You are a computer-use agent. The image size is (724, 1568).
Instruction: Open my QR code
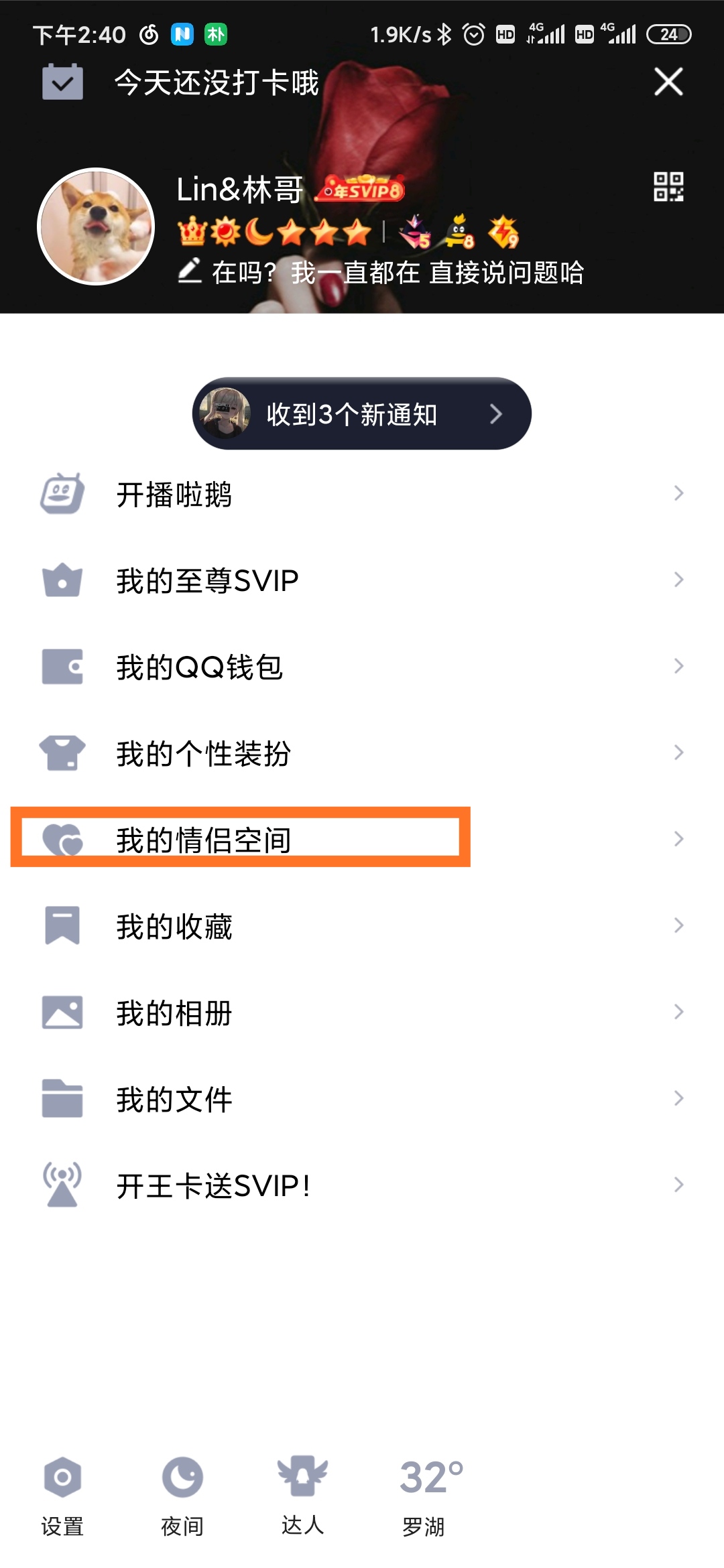[668, 187]
